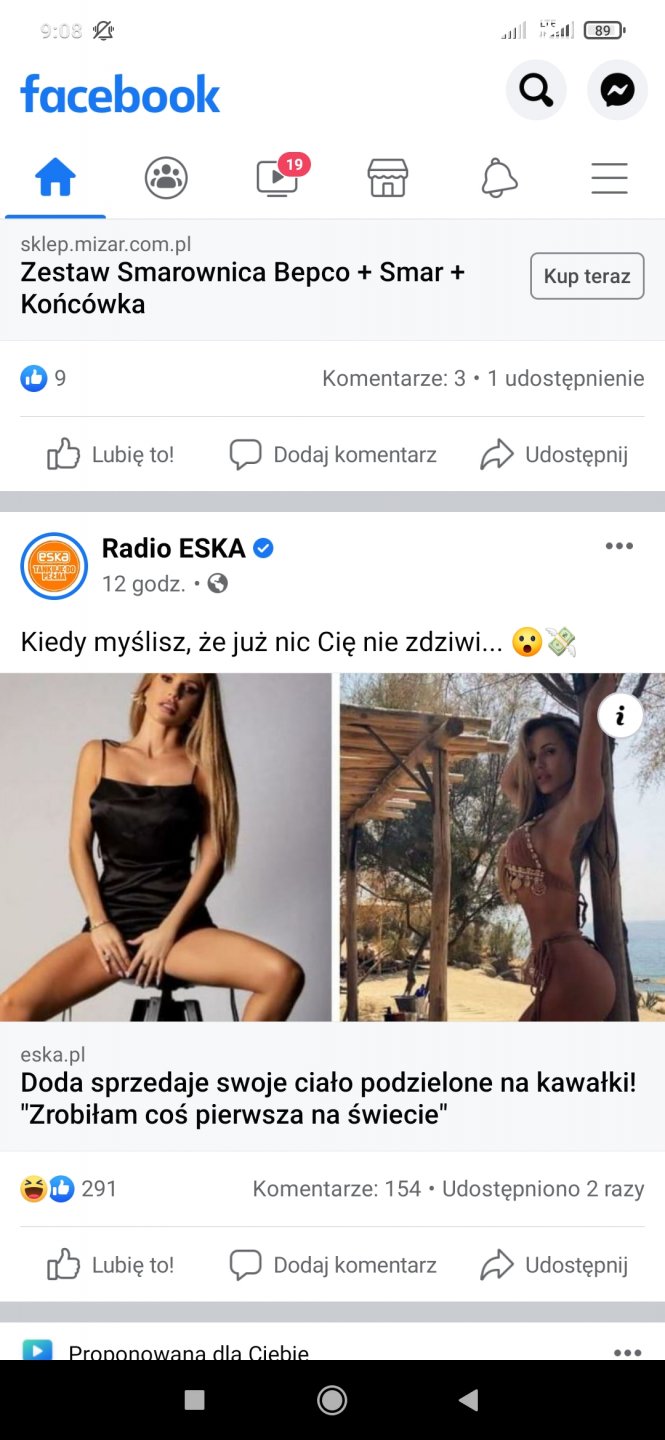Open the eska.pl article about Doda
665x1440 pixels.
[328, 1097]
